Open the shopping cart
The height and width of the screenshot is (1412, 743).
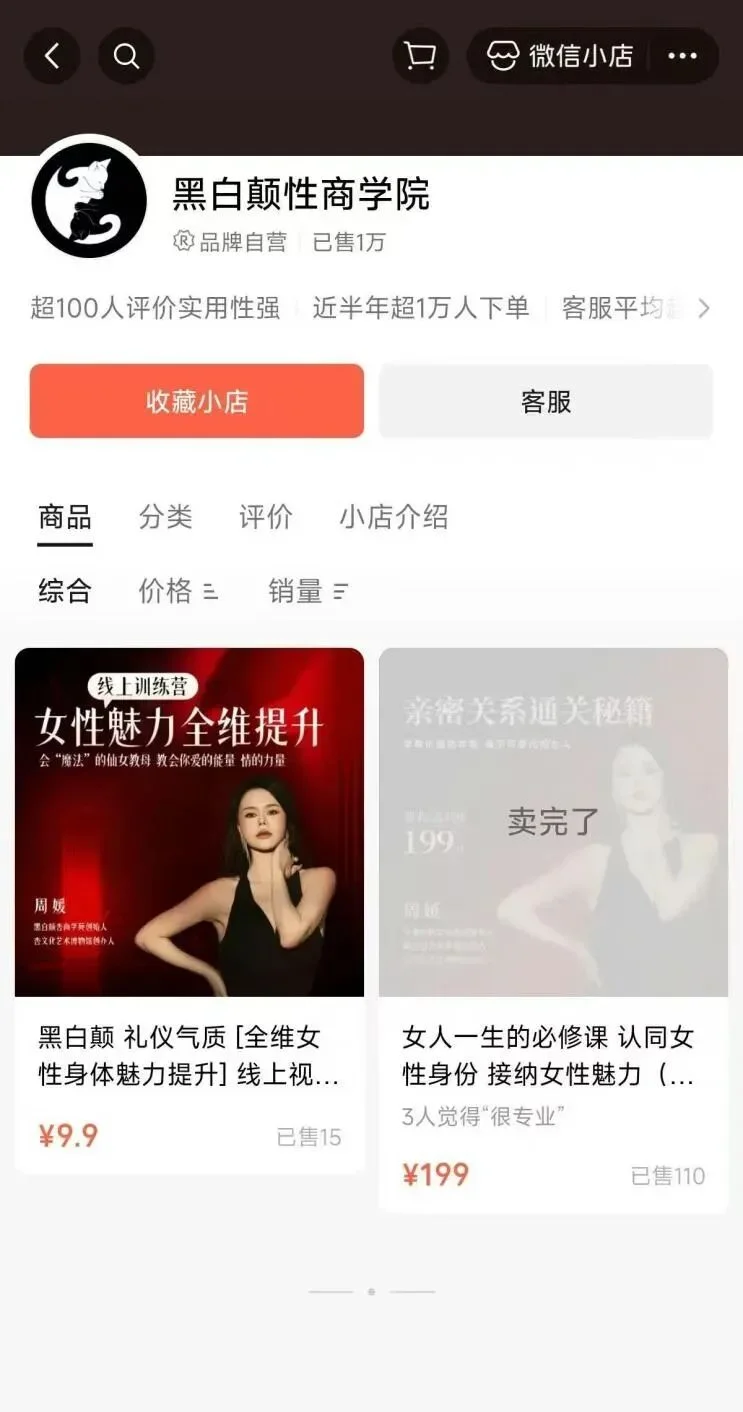tap(419, 56)
